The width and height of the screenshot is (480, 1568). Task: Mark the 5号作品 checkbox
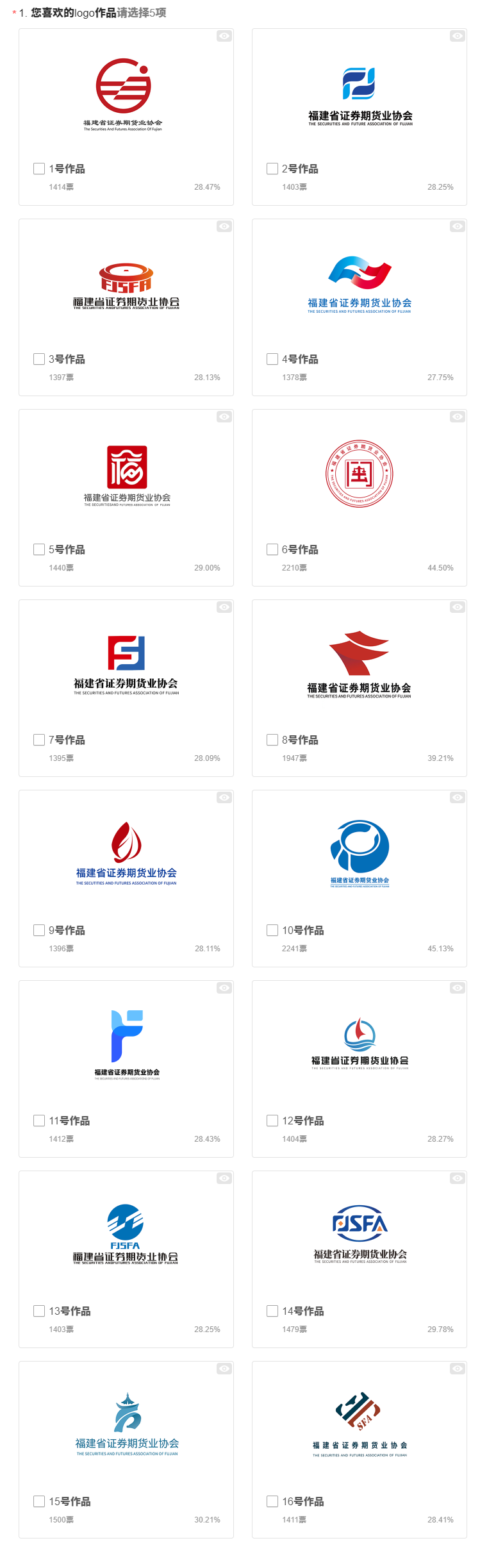pyautogui.click(x=39, y=549)
